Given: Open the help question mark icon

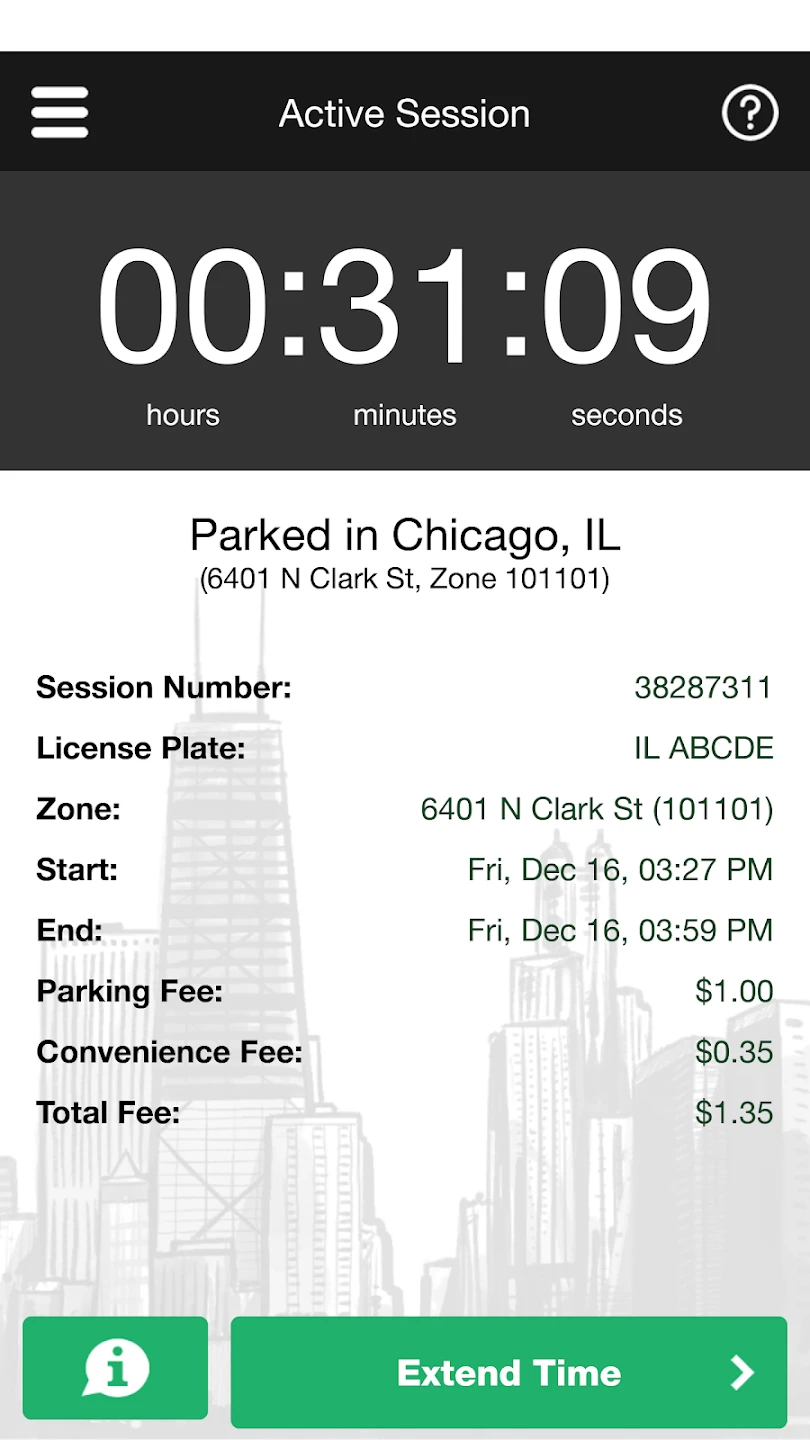Looking at the screenshot, I should pyautogui.click(x=750, y=114).
